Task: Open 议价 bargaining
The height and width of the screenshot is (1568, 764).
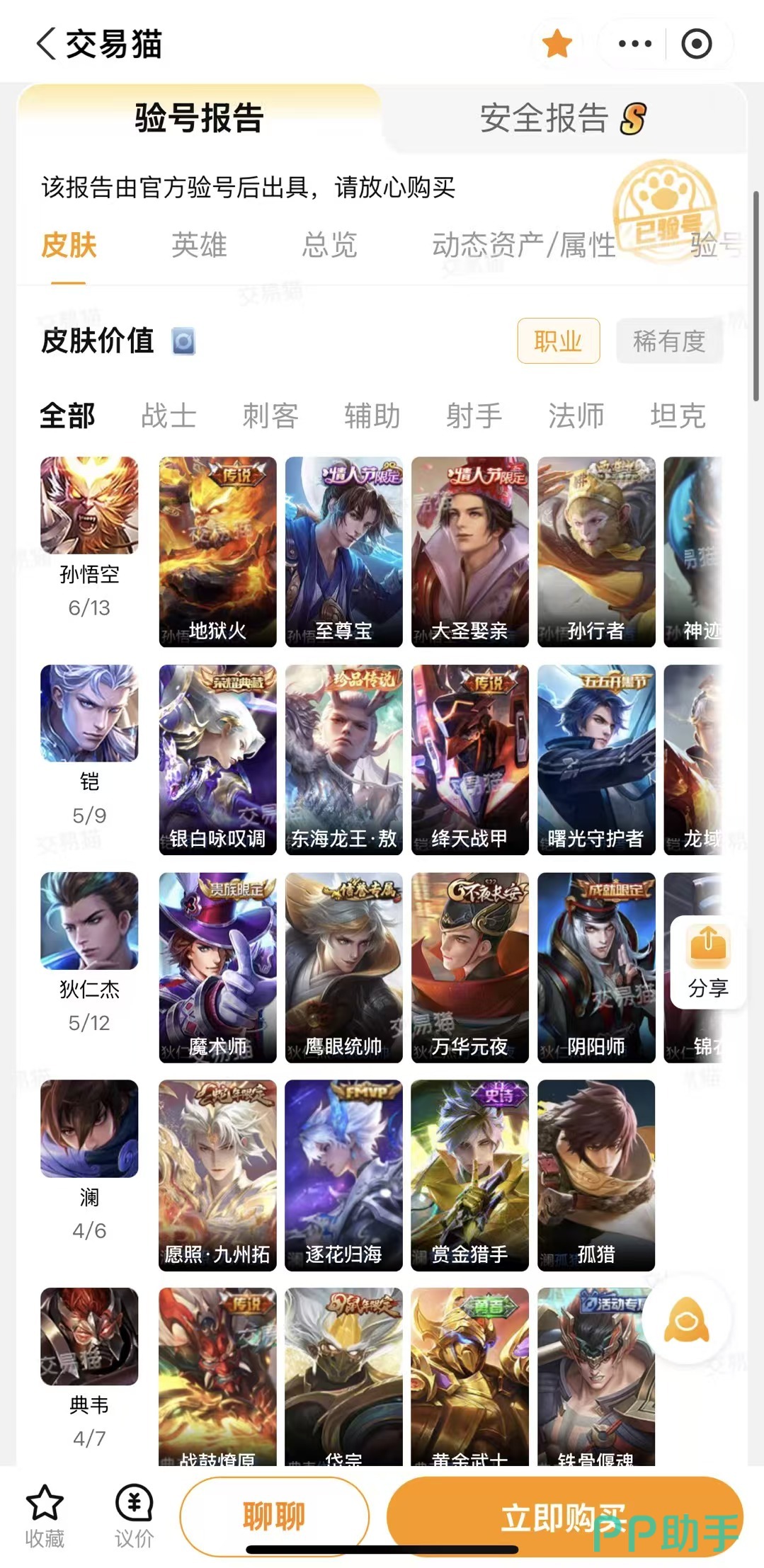Action: pos(135,1516)
